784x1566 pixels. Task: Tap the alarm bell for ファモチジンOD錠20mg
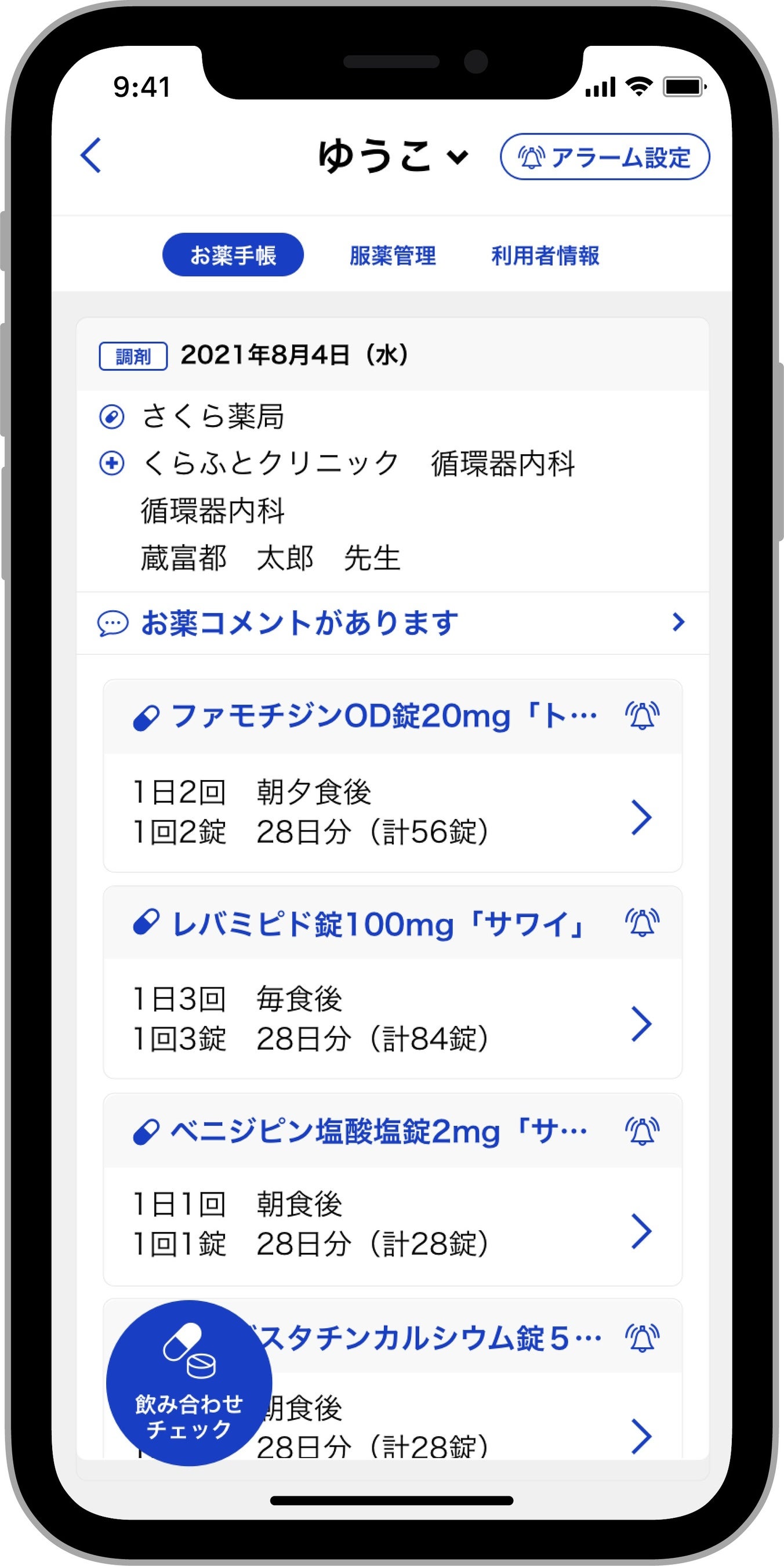pyautogui.click(x=642, y=716)
